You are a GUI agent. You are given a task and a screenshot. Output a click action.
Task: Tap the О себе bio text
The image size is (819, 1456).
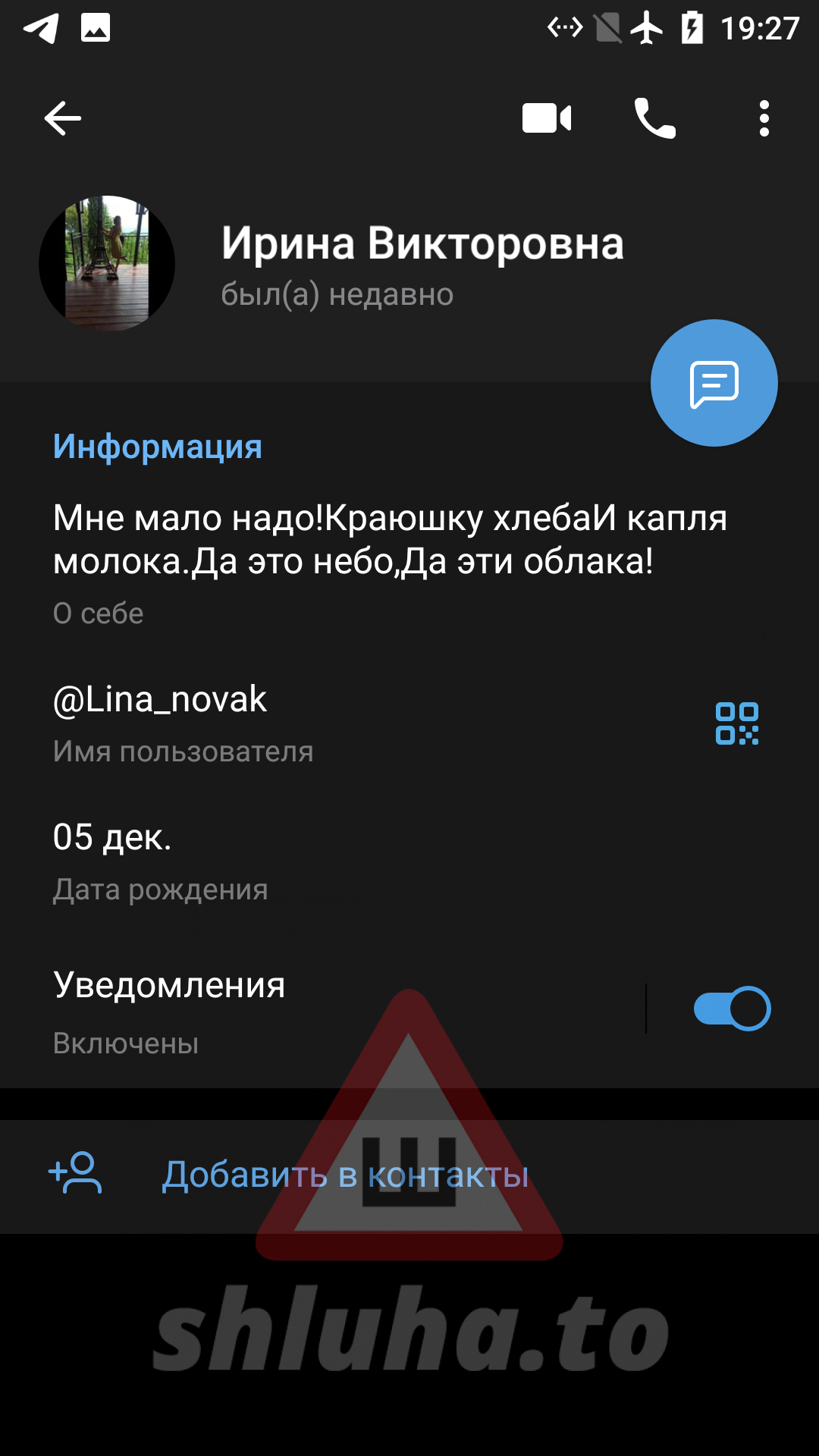click(x=391, y=540)
